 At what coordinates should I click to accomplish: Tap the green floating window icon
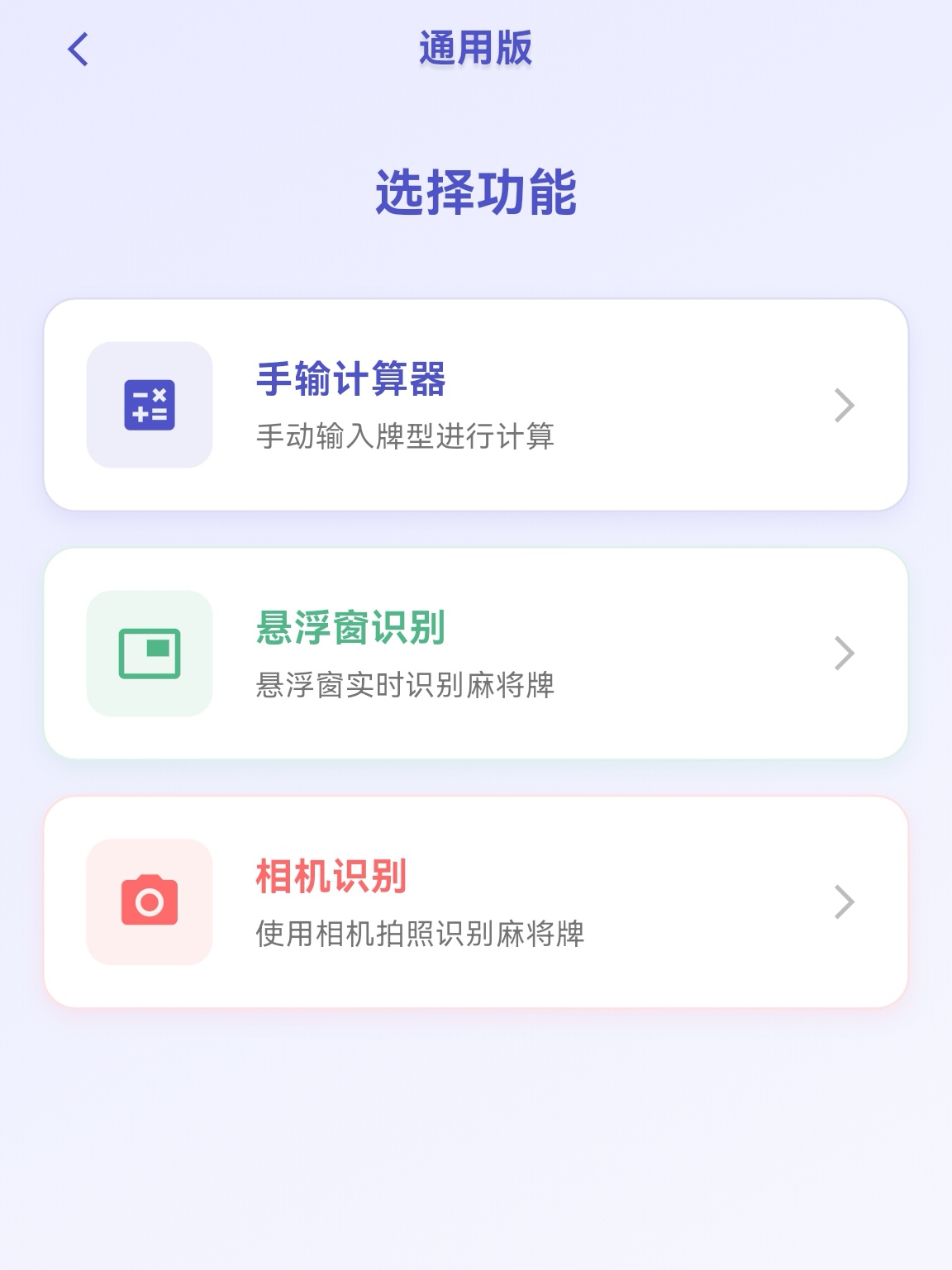click(150, 653)
